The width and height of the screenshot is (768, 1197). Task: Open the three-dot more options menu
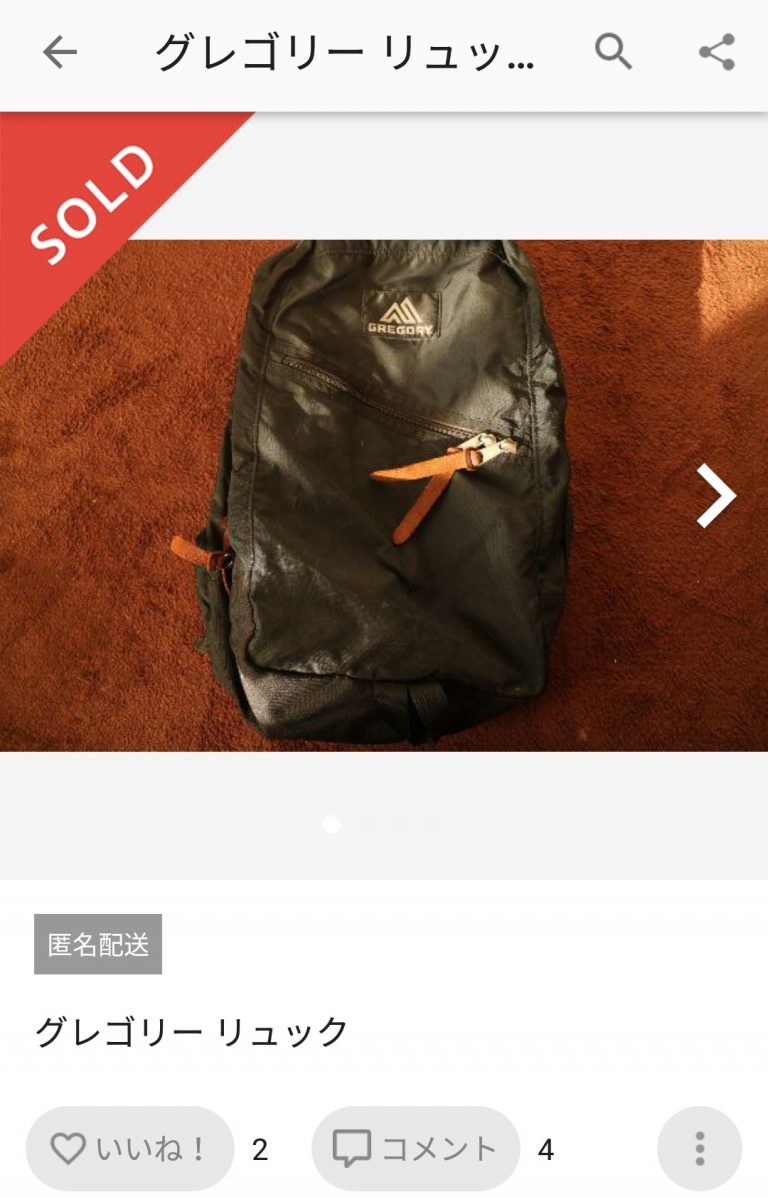pyautogui.click(x=700, y=1149)
